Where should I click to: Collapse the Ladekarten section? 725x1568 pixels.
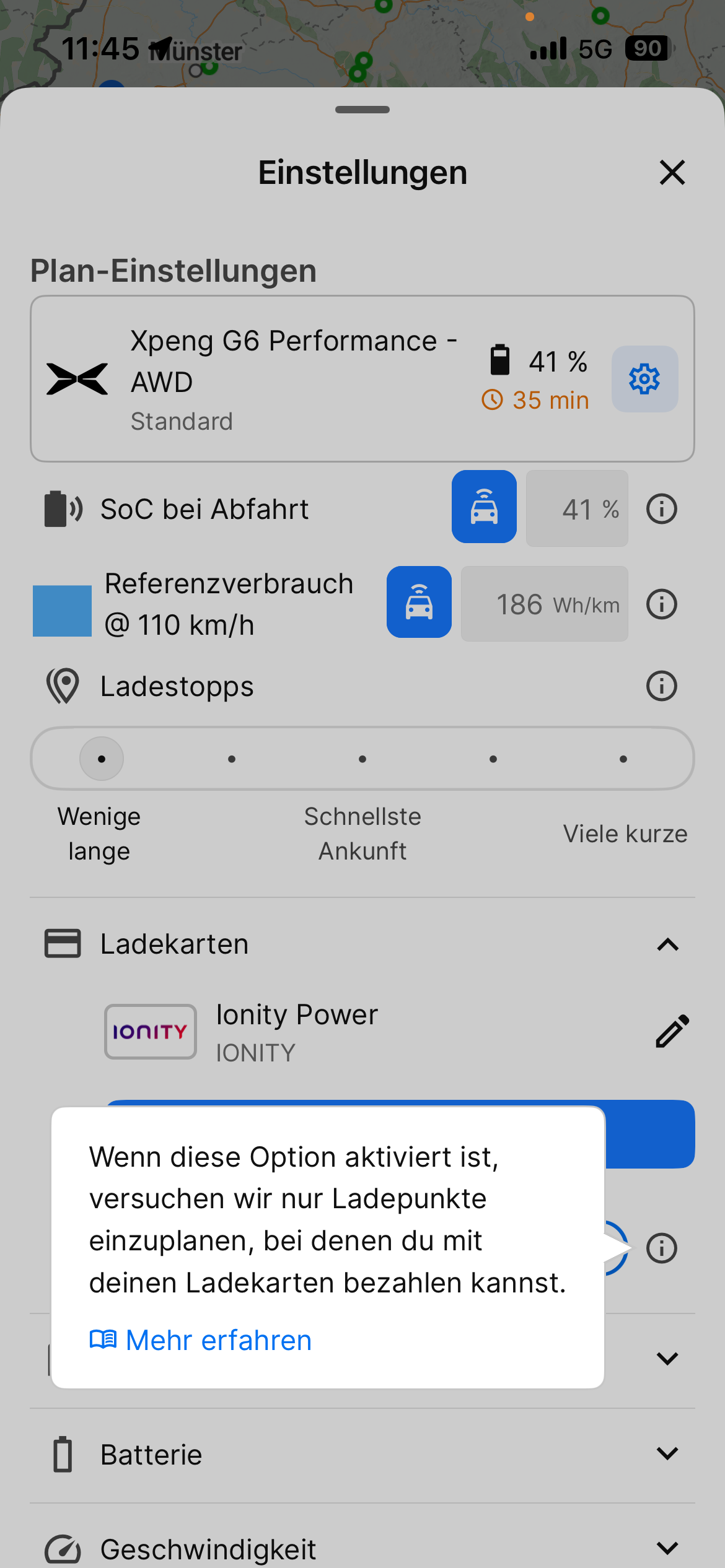tap(667, 944)
